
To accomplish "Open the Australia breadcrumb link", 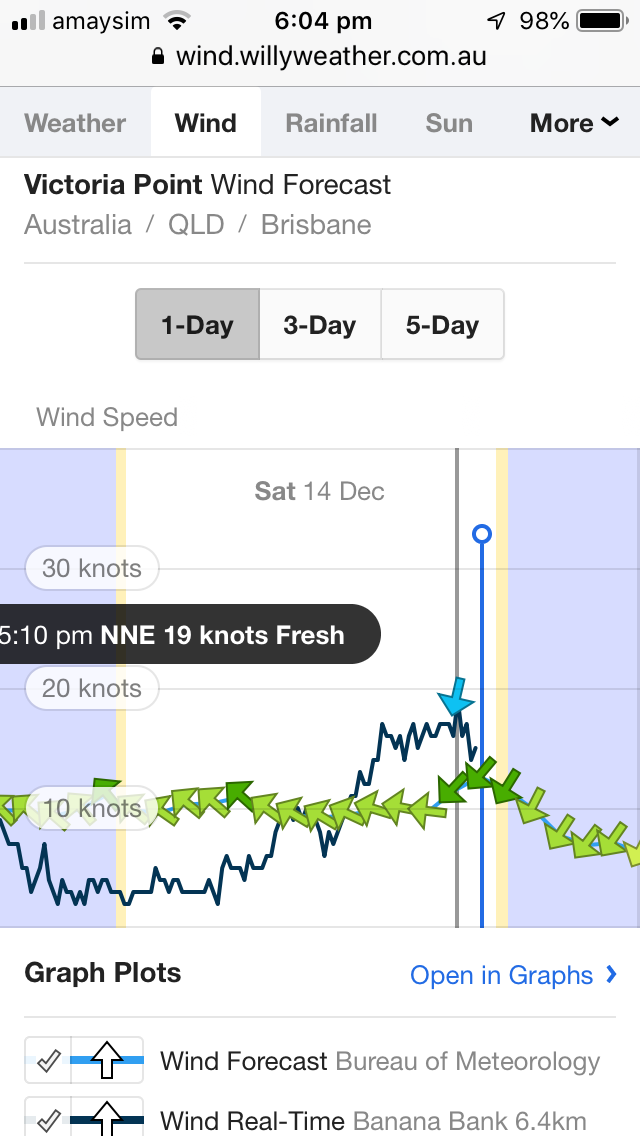I will click(78, 224).
